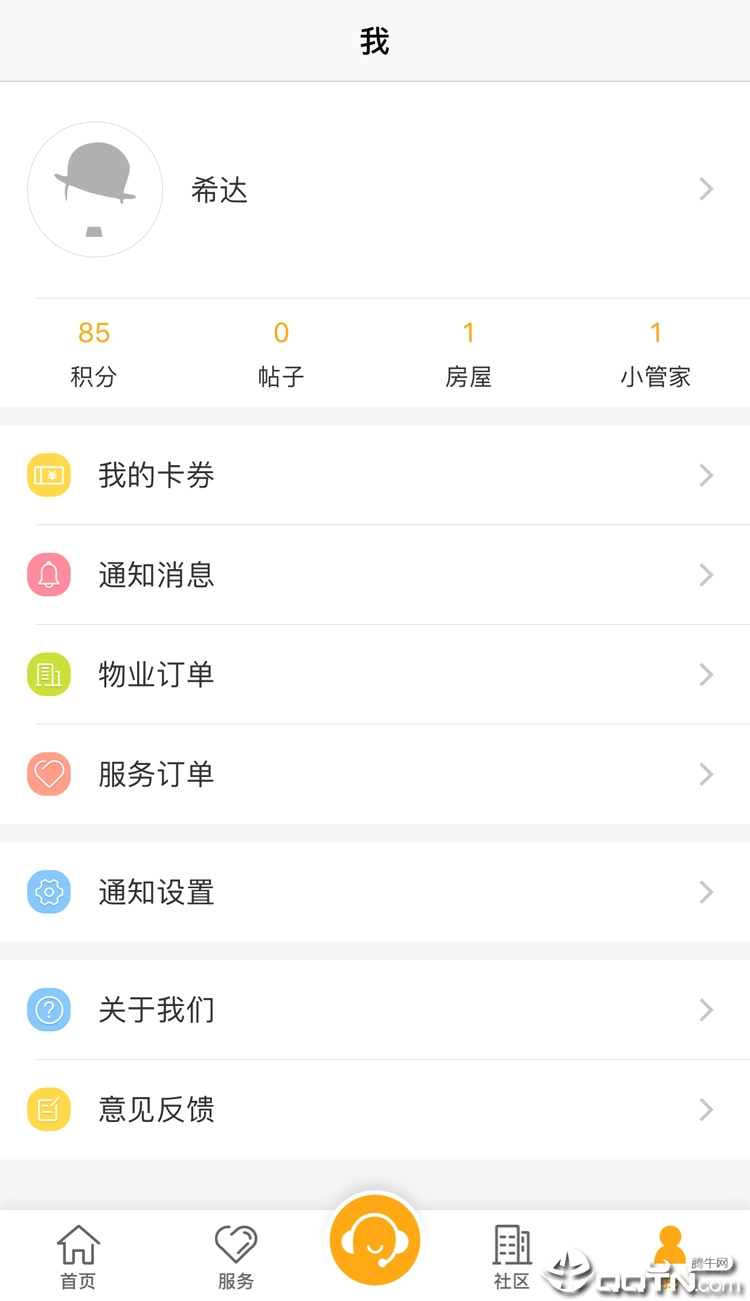Open my 房屋 houses
The image size is (750, 1301).
[x=468, y=354]
